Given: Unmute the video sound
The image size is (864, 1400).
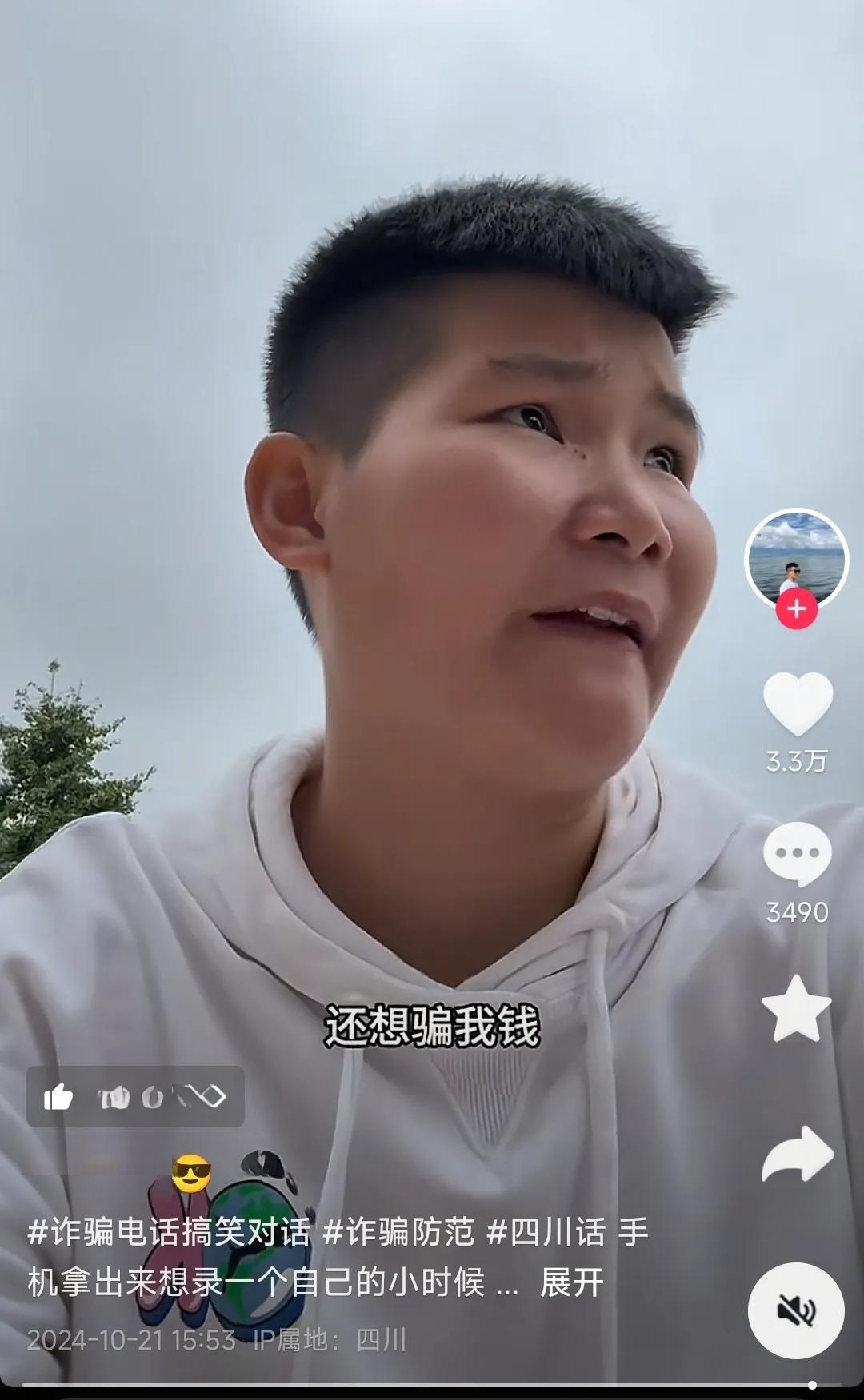Looking at the screenshot, I should coord(796,1310).
